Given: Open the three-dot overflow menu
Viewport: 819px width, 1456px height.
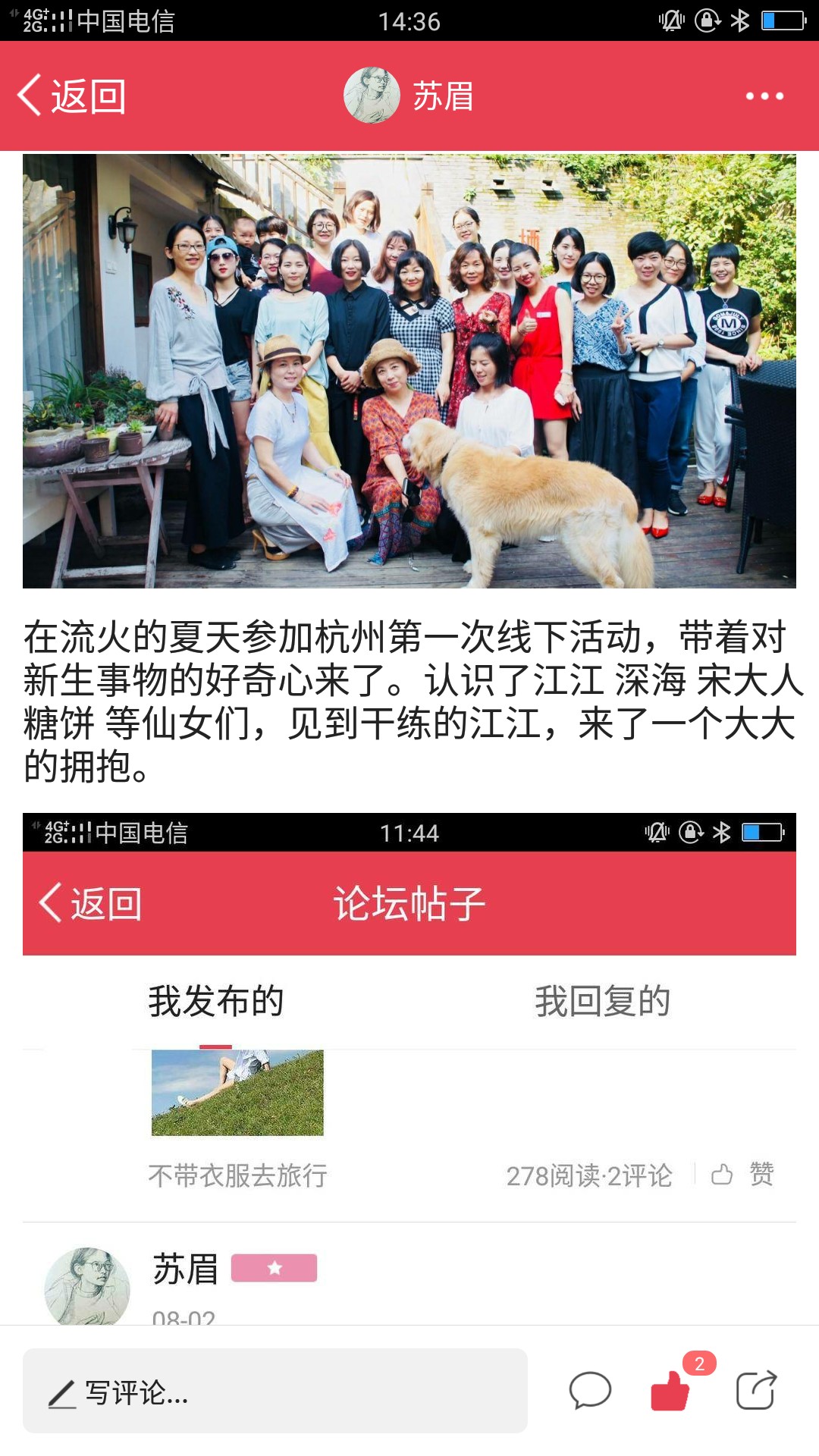Looking at the screenshot, I should pyautogui.click(x=764, y=96).
